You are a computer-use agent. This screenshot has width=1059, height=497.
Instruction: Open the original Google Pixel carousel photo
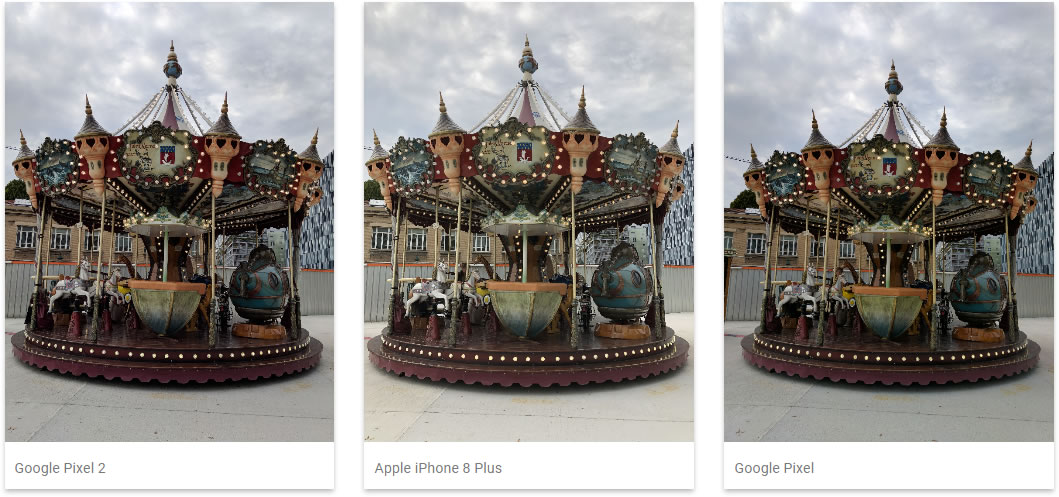(888, 222)
